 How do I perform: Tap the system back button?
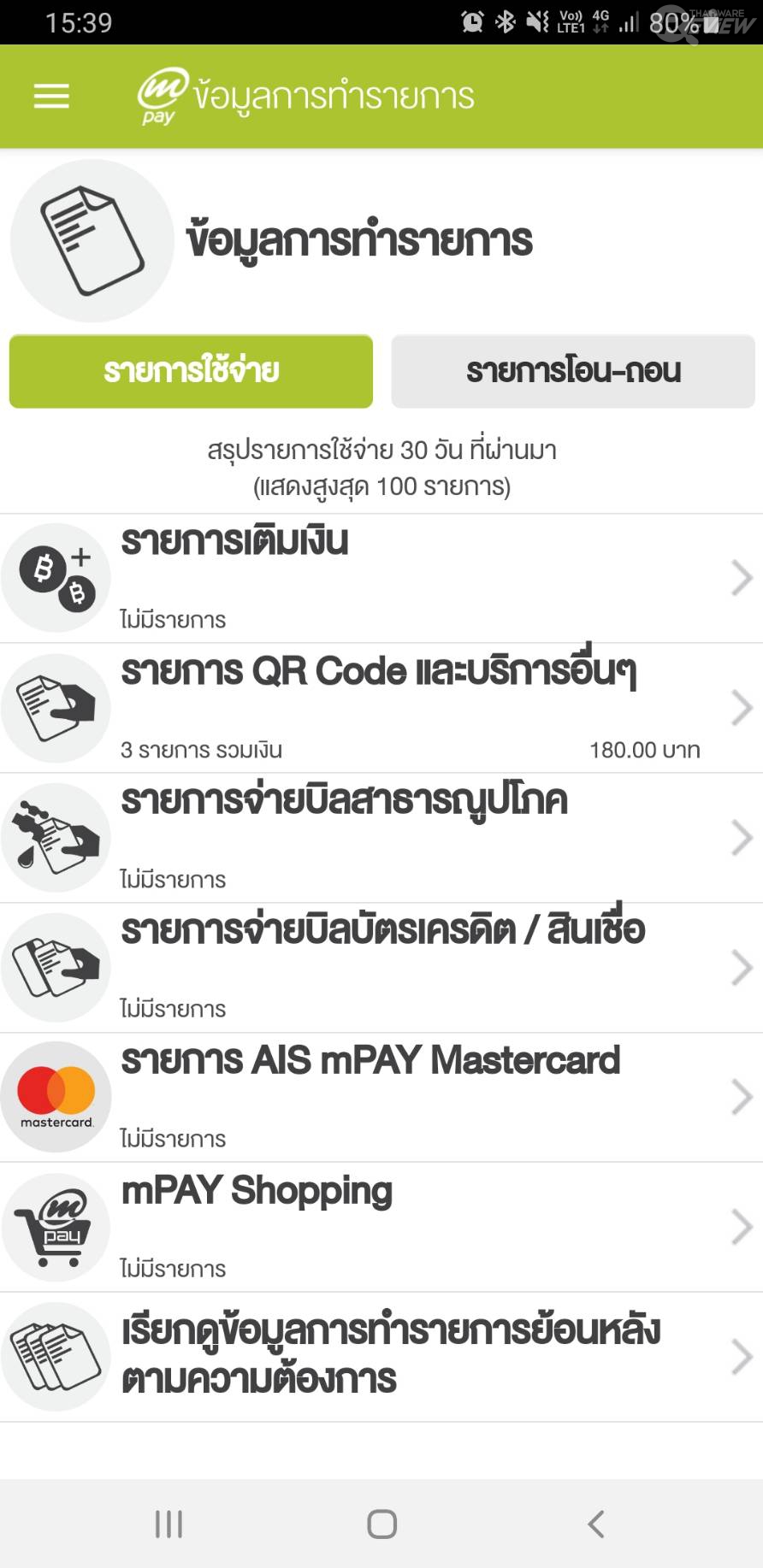(x=596, y=1524)
